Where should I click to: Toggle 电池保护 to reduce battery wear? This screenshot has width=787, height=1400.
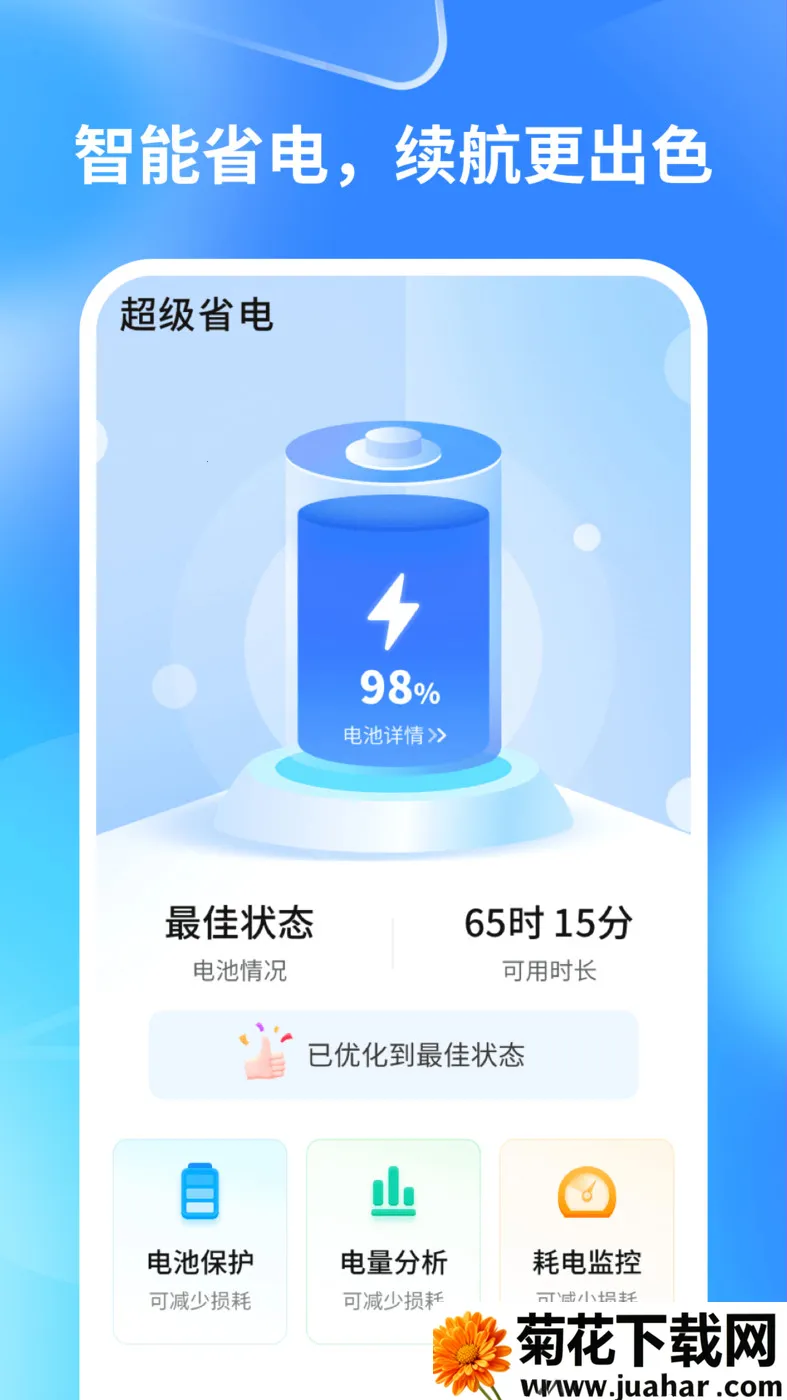click(199, 1240)
